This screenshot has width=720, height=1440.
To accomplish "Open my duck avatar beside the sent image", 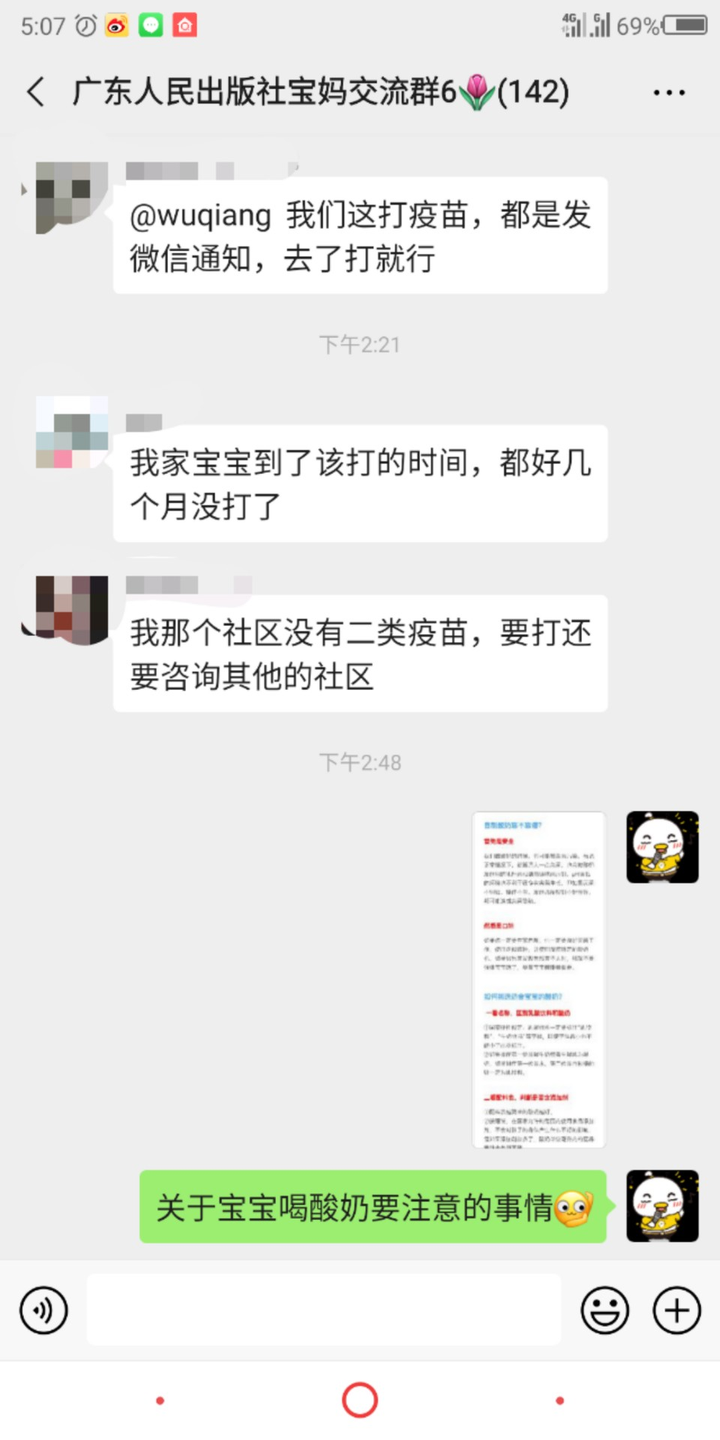I will 662,847.
